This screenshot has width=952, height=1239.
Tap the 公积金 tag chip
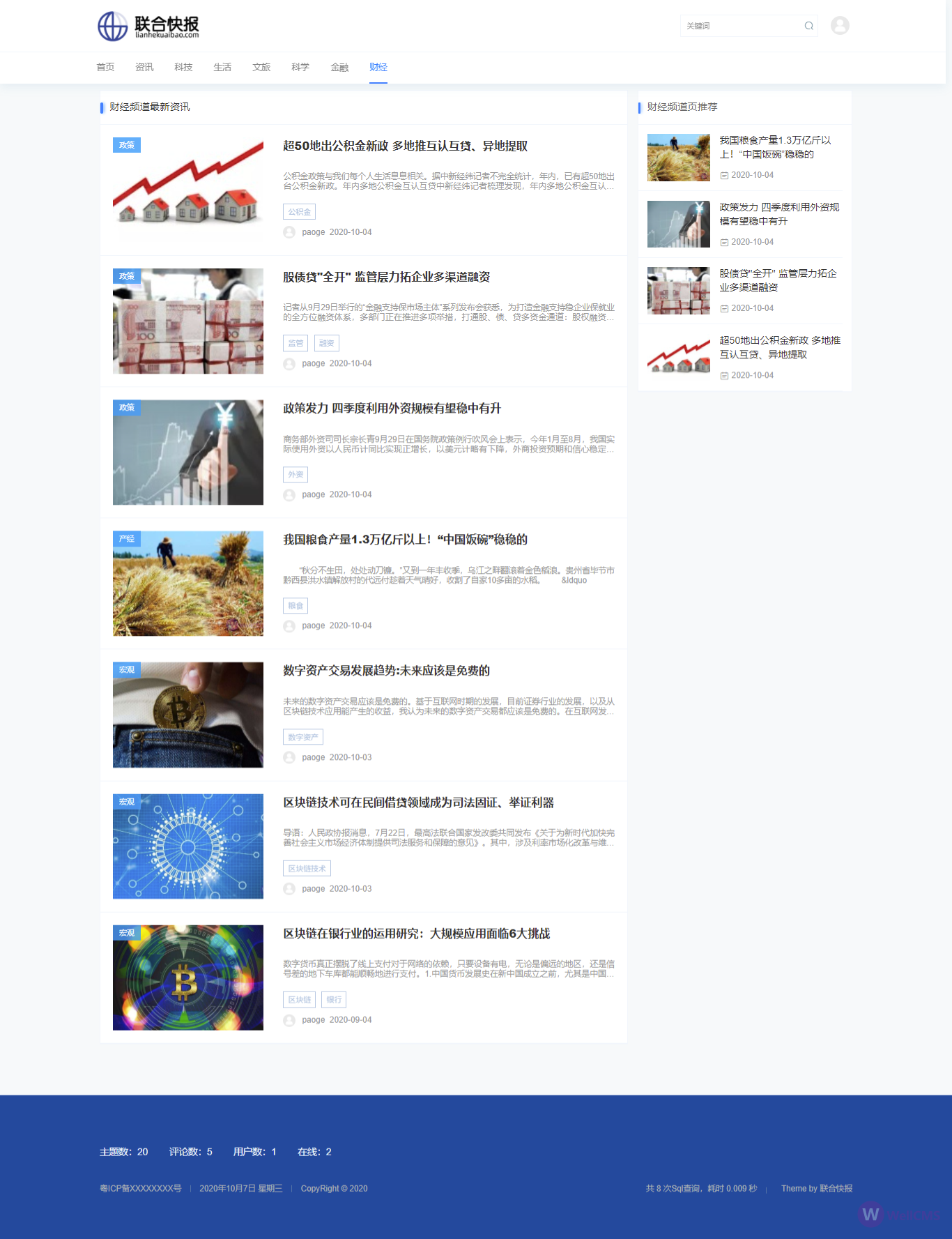pyautogui.click(x=299, y=212)
